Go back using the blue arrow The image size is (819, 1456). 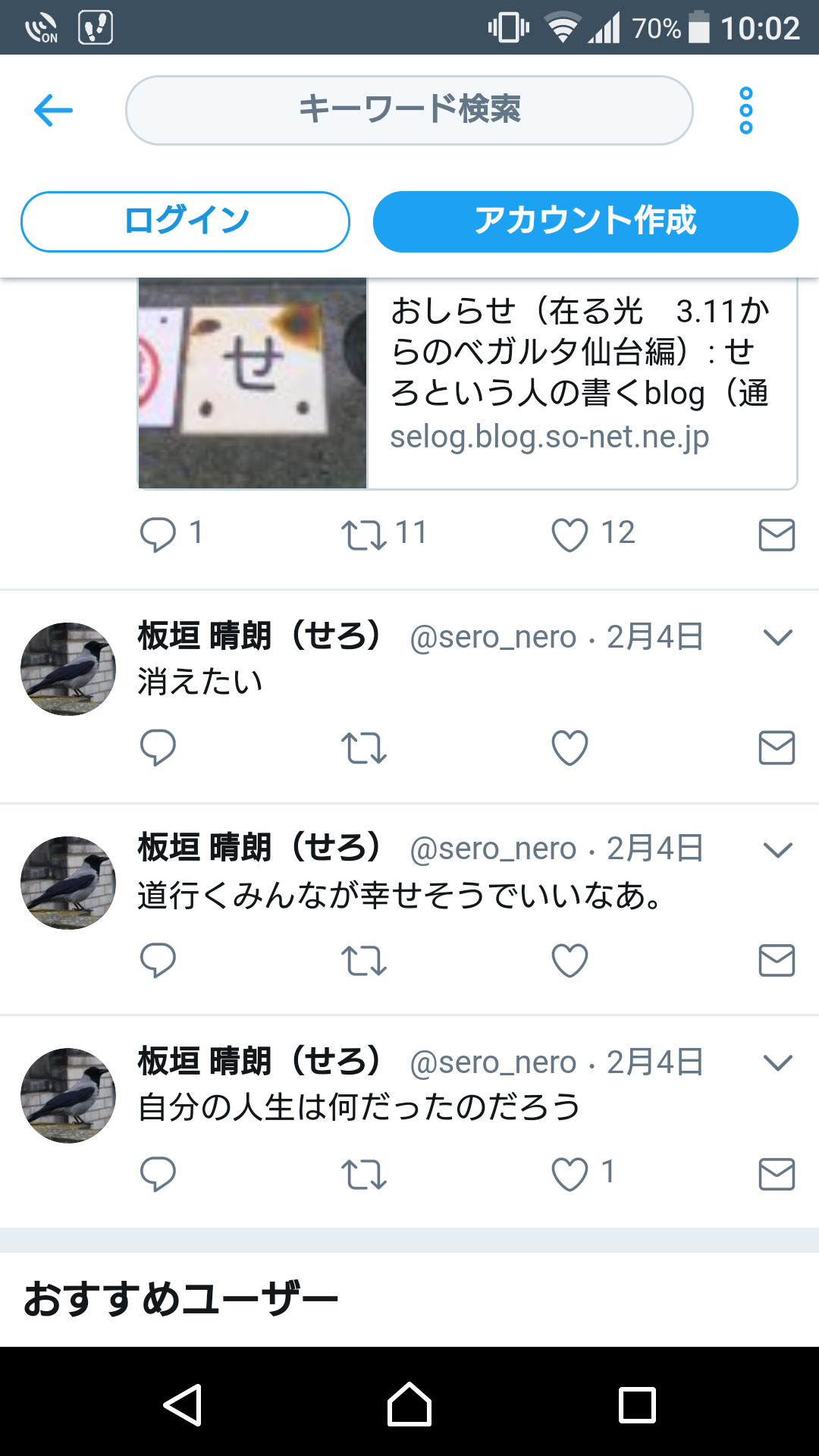click(x=54, y=111)
